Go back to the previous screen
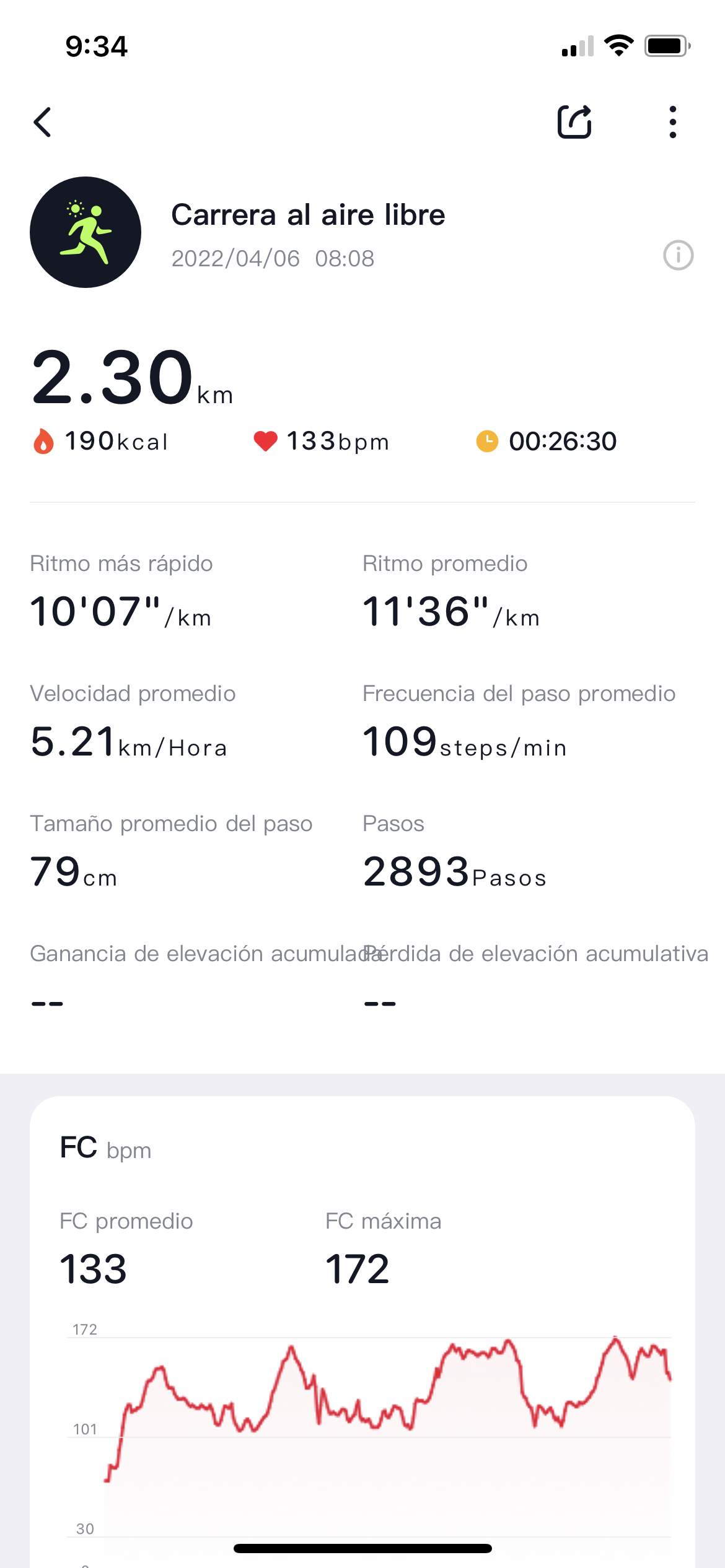725x1568 pixels. pyautogui.click(x=42, y=122)
